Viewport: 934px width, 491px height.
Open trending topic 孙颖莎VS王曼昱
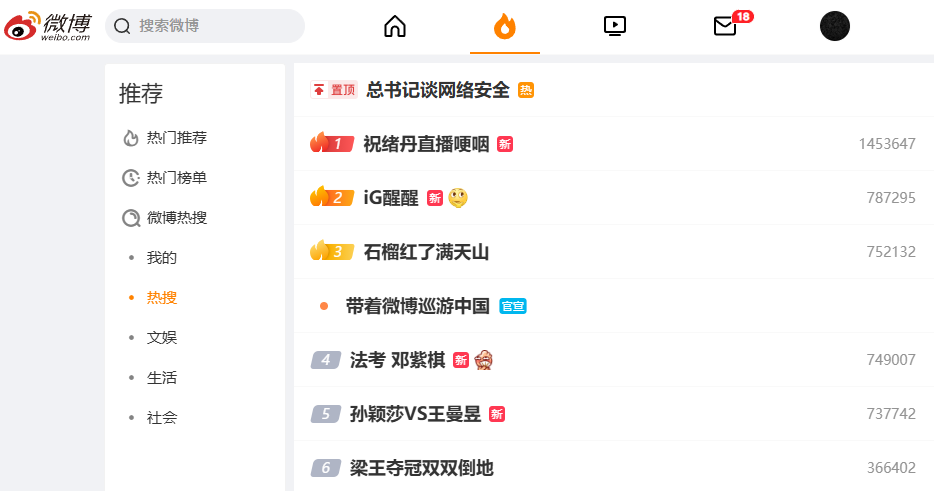[x=415, y=414]
